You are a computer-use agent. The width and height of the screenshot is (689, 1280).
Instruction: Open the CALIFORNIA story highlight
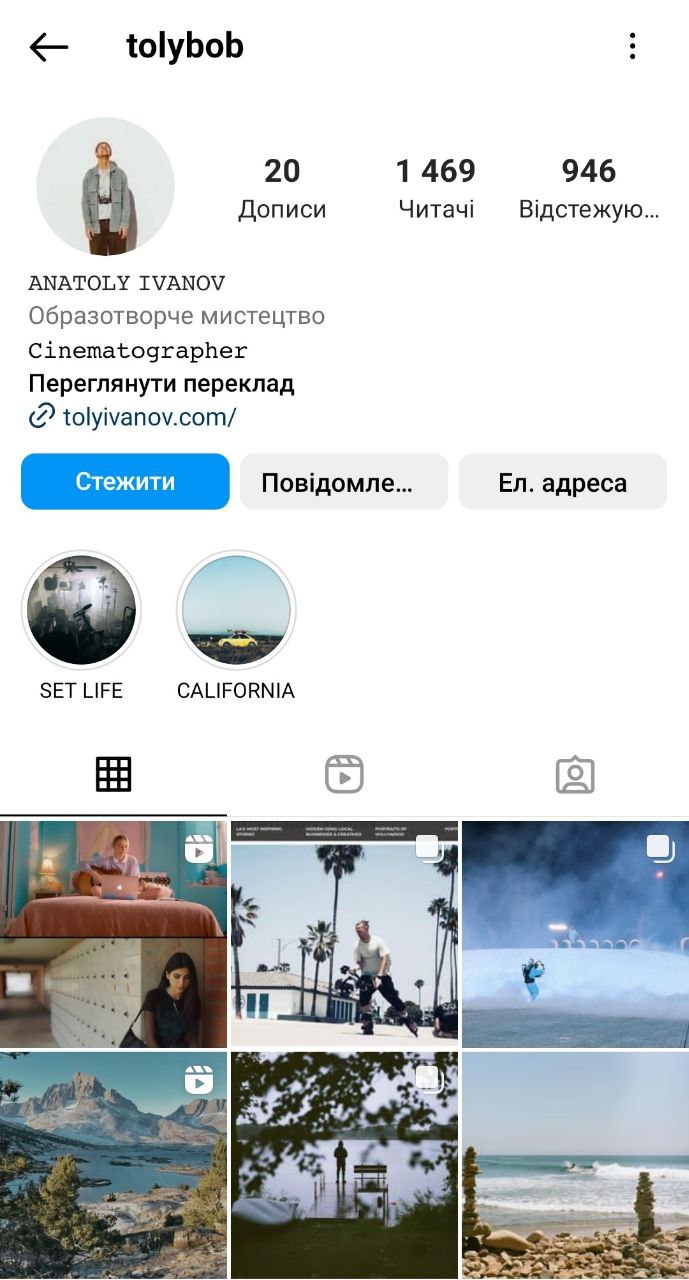point(236,611)
